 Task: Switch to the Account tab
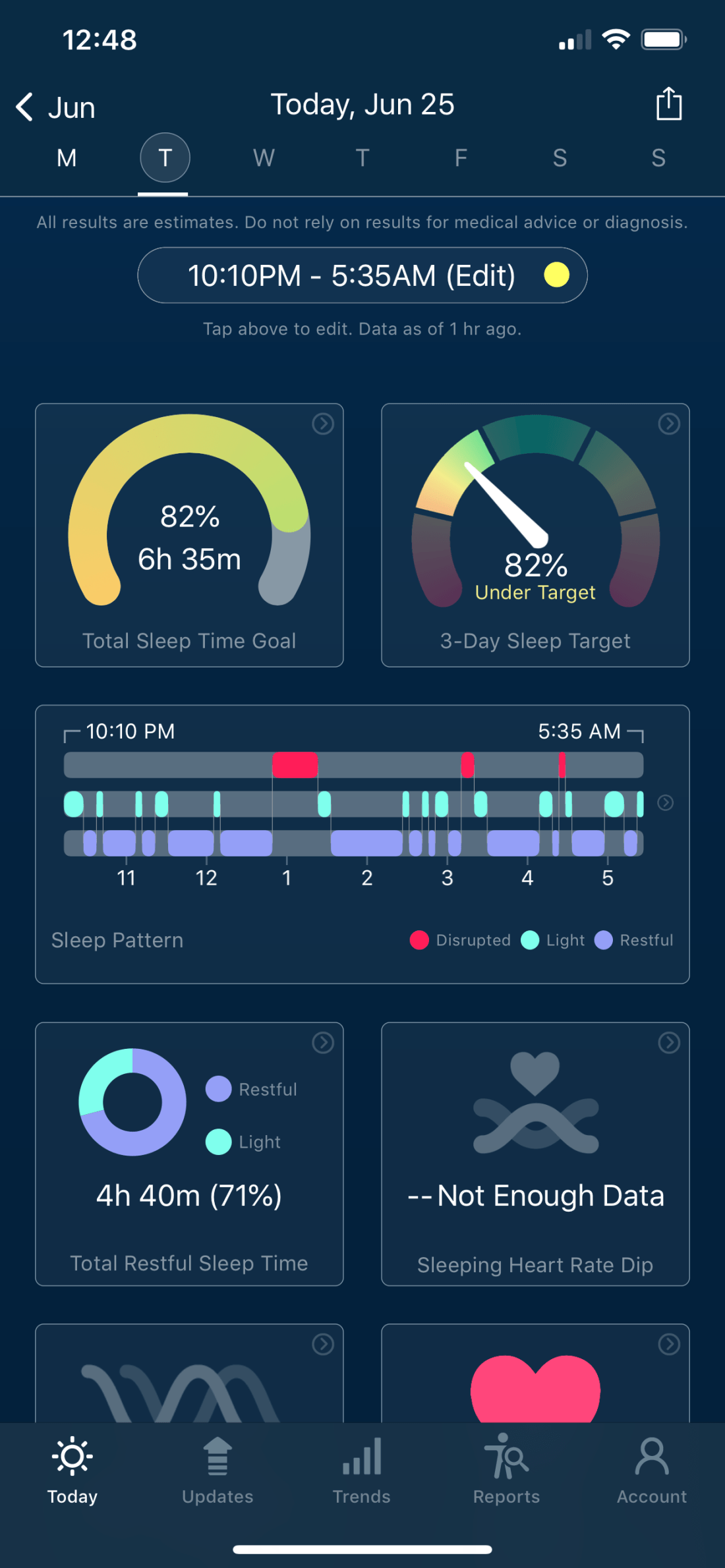(651, 1470)
